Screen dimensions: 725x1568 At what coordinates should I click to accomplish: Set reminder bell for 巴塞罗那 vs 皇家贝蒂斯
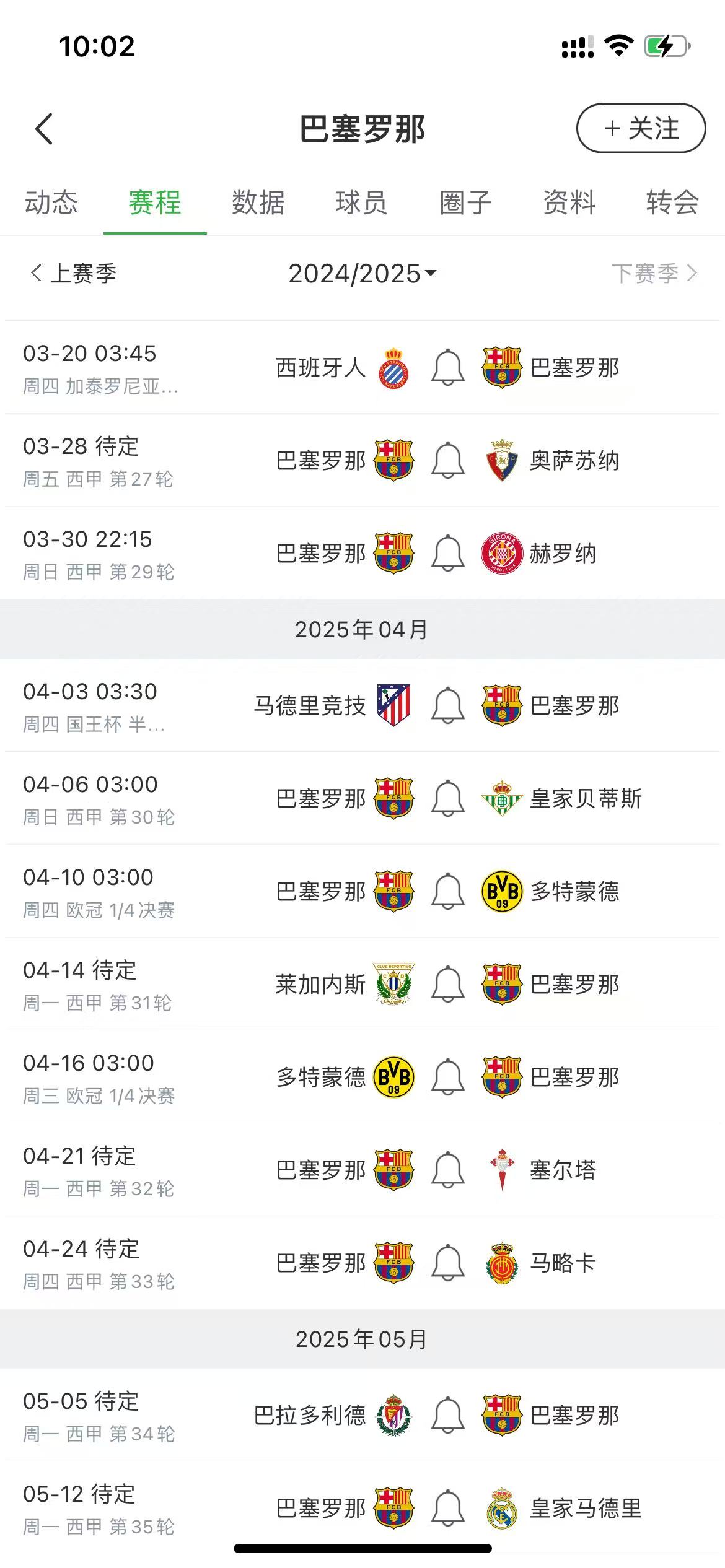pos(447,798)
